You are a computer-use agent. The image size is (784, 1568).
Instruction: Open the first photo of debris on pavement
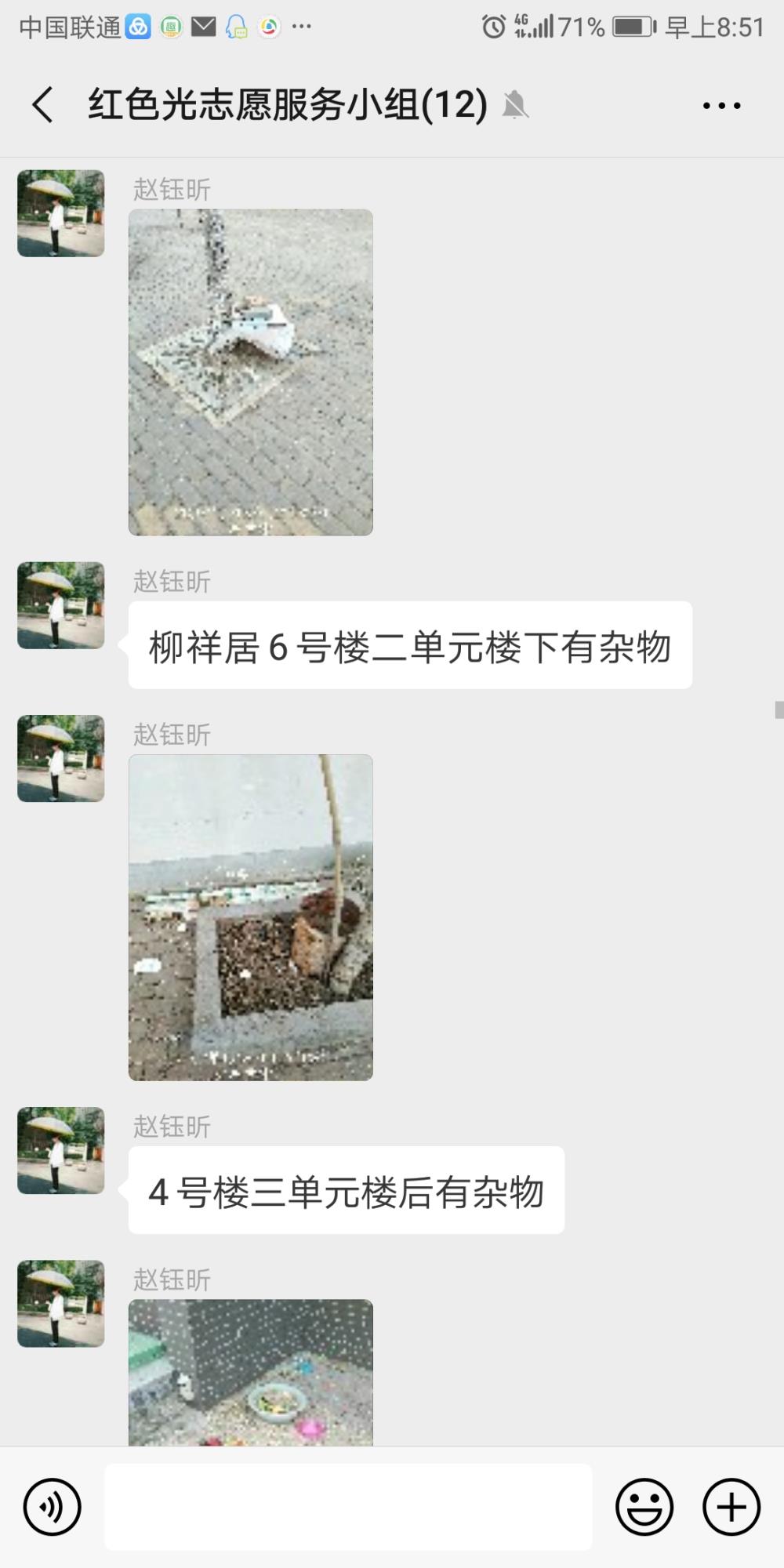[x=251, y=372]
